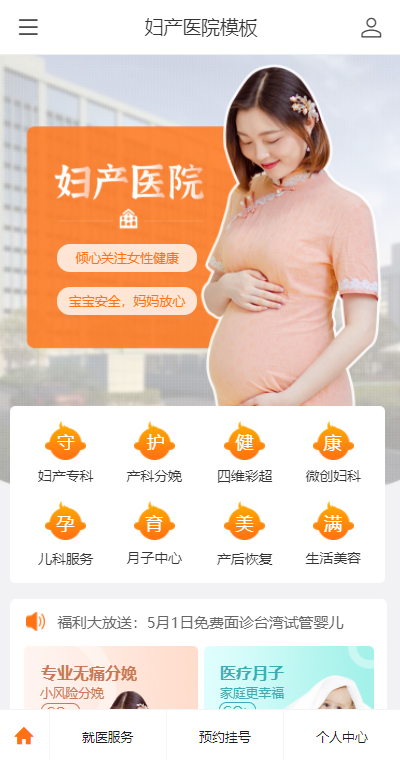Go to the home tab

[x=24, y=736]
